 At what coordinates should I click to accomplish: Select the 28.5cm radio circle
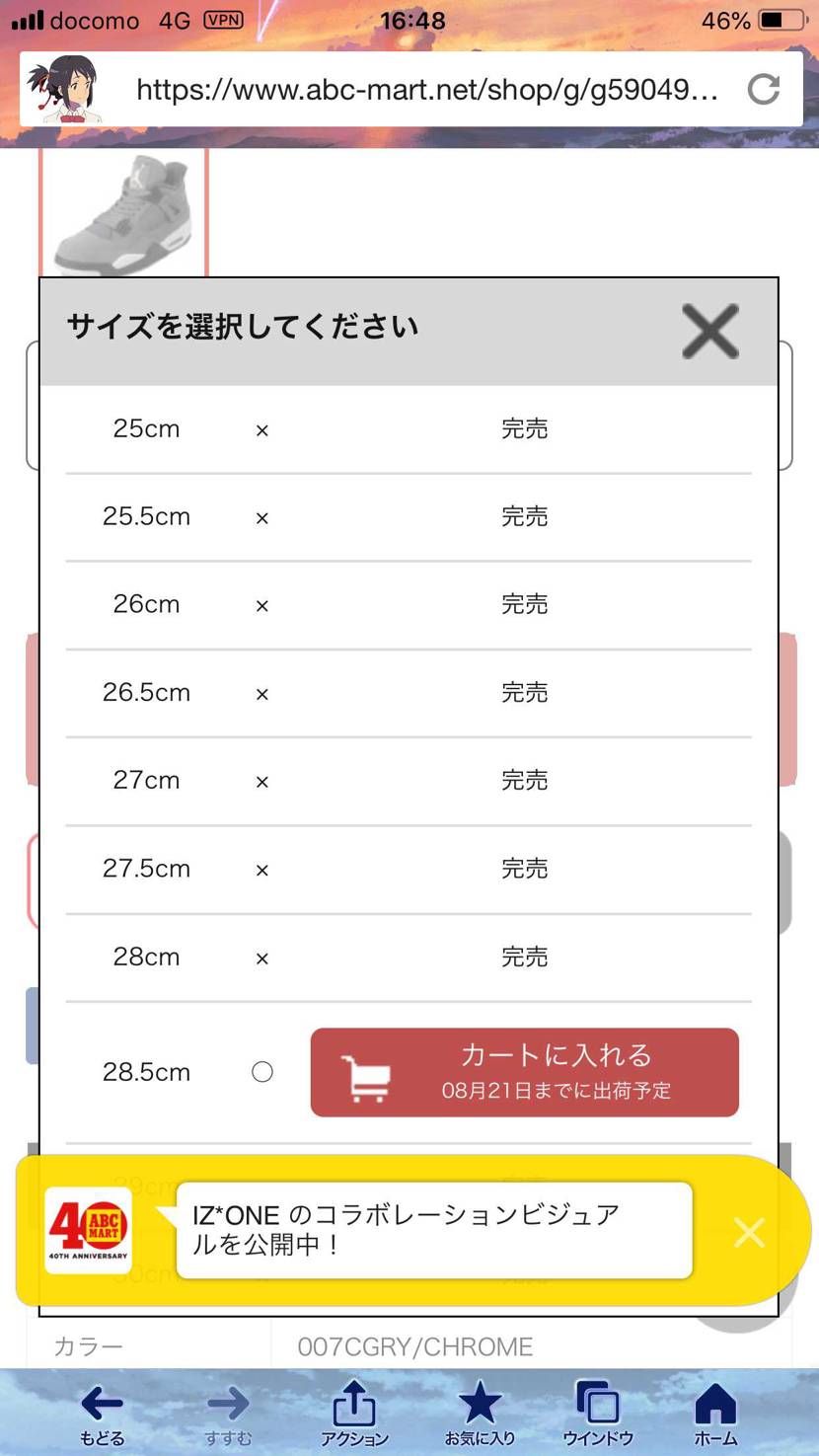click(262, 1072)
